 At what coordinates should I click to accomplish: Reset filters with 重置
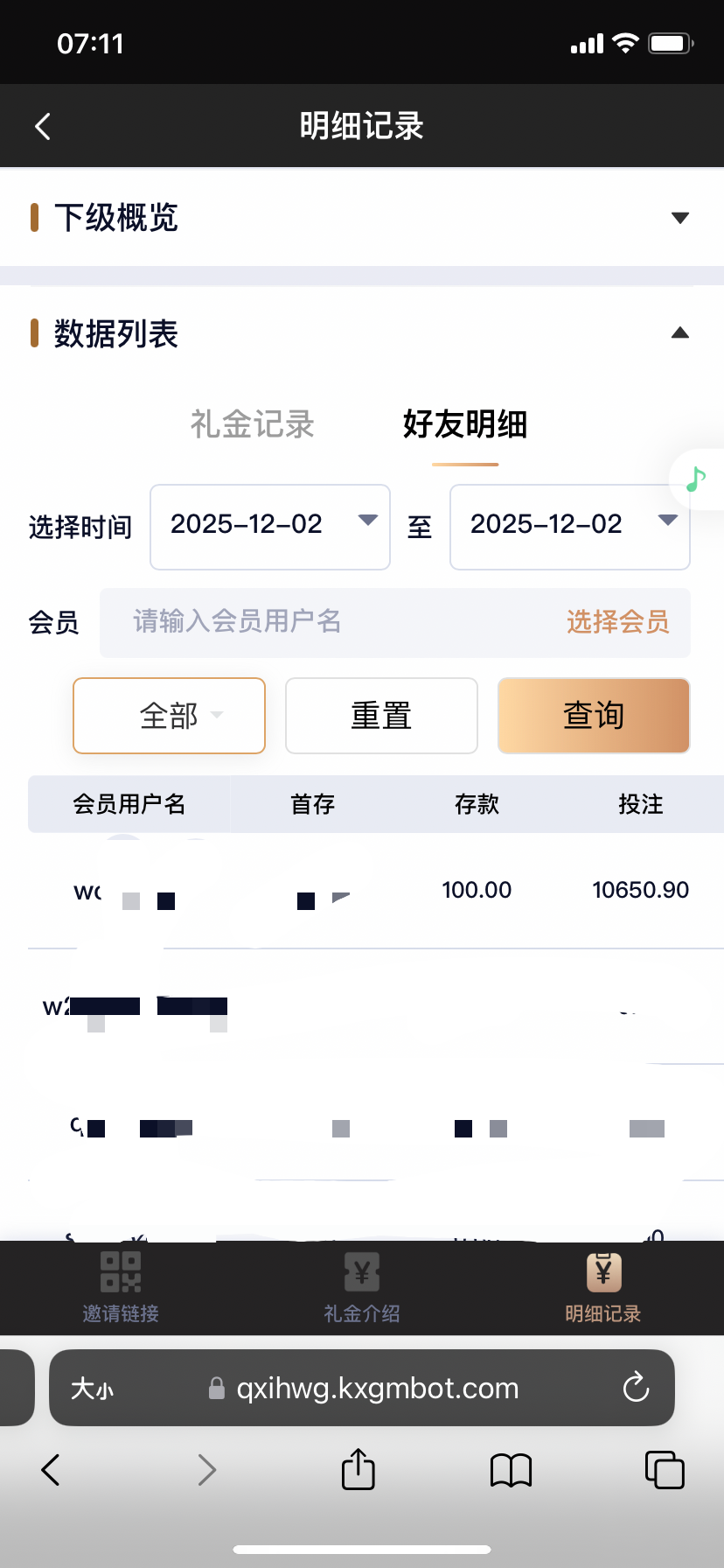(381, 716)
